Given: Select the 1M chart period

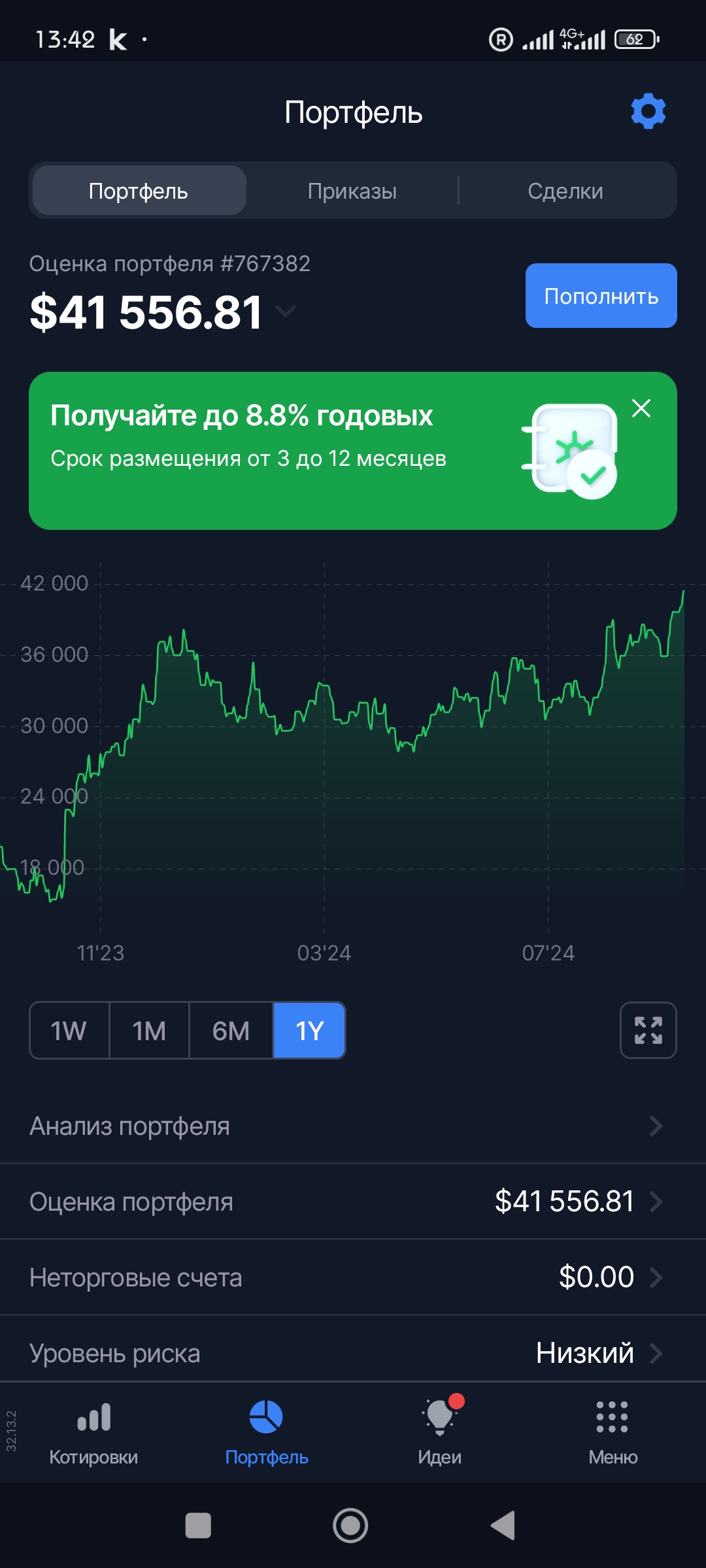Looking at the screenshot, I should click(149, 1031).
